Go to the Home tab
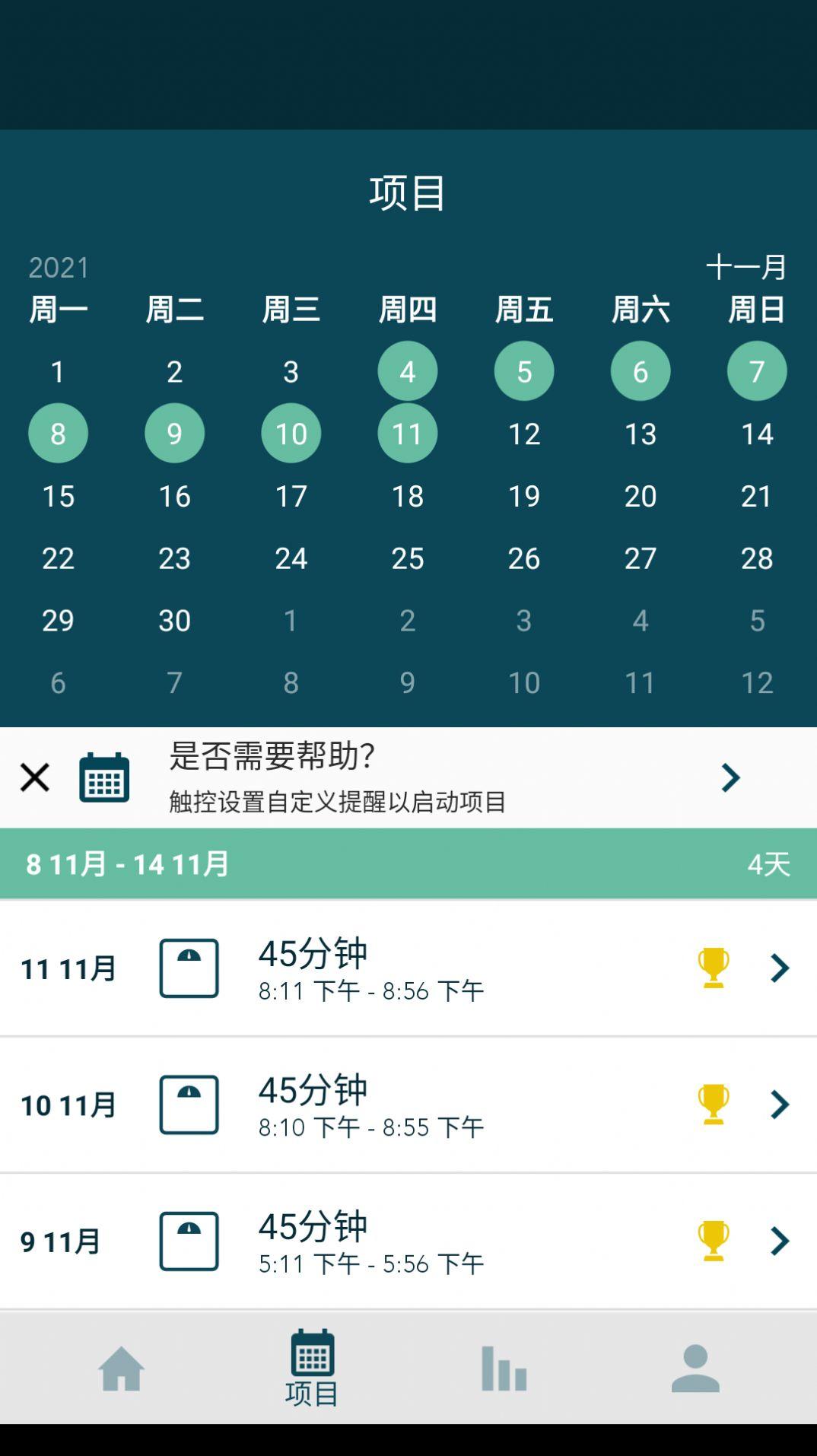Image resolution: width=817 pixels, height=1456 pixels. pos(121,1369)
